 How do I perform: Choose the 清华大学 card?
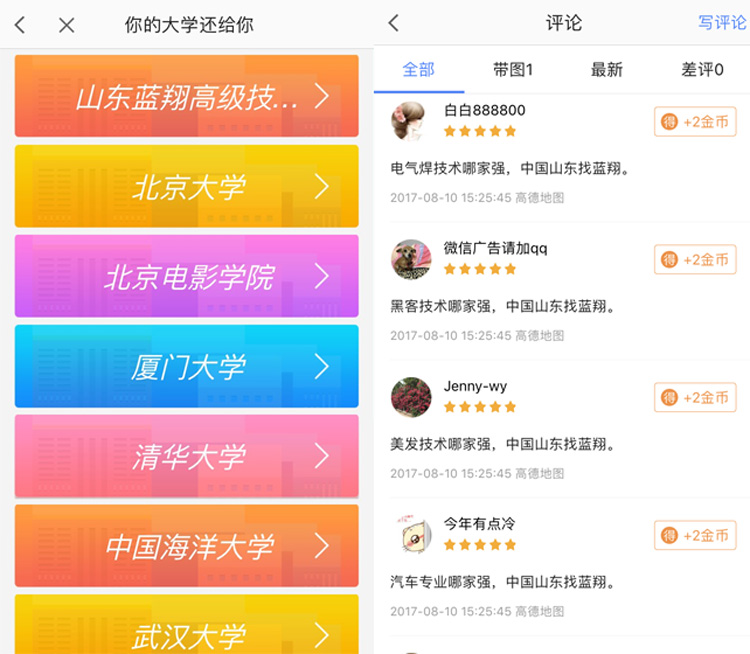pyautogui.click(x=186, y=456)
